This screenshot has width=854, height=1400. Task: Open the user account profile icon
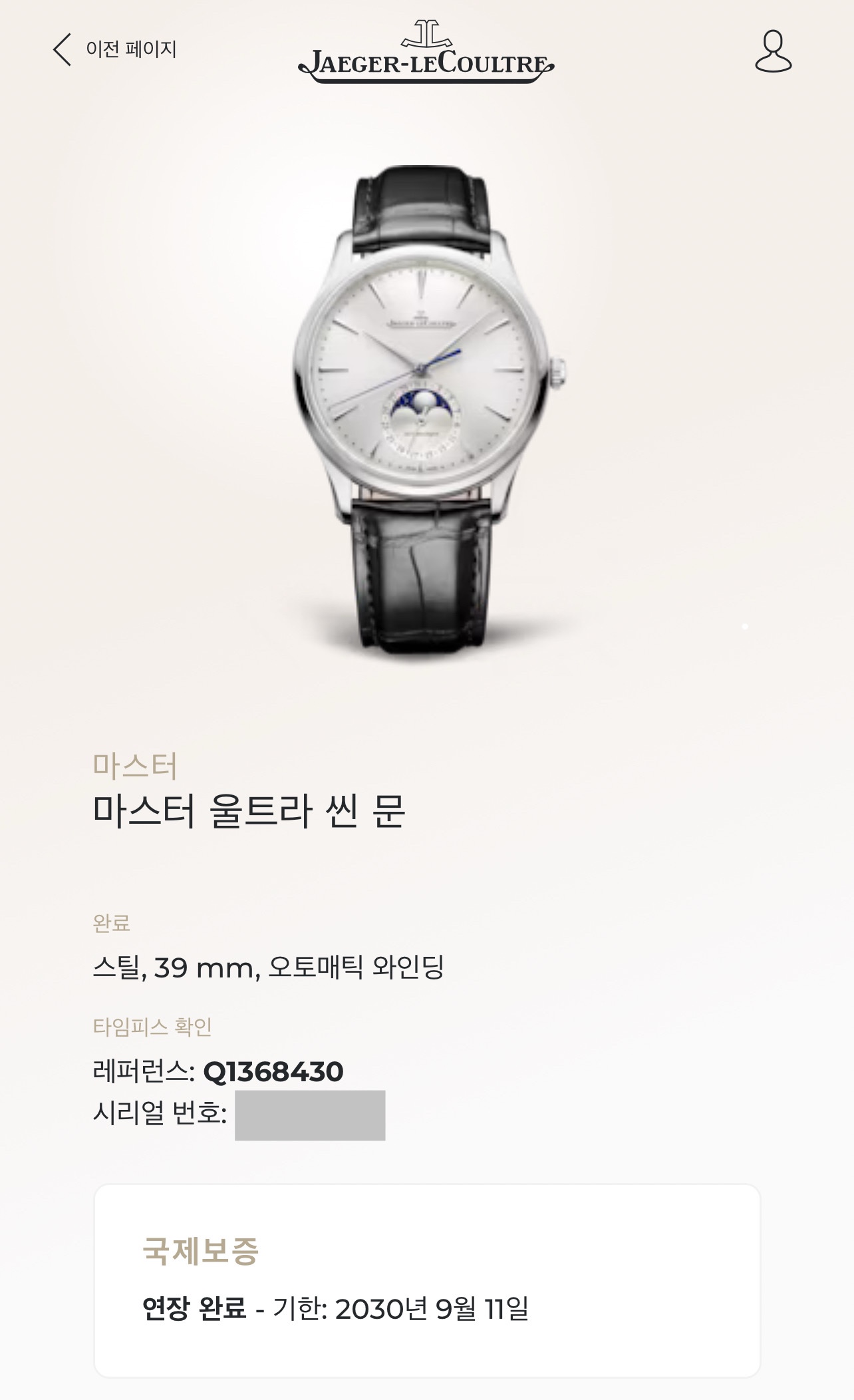(773, 51)
